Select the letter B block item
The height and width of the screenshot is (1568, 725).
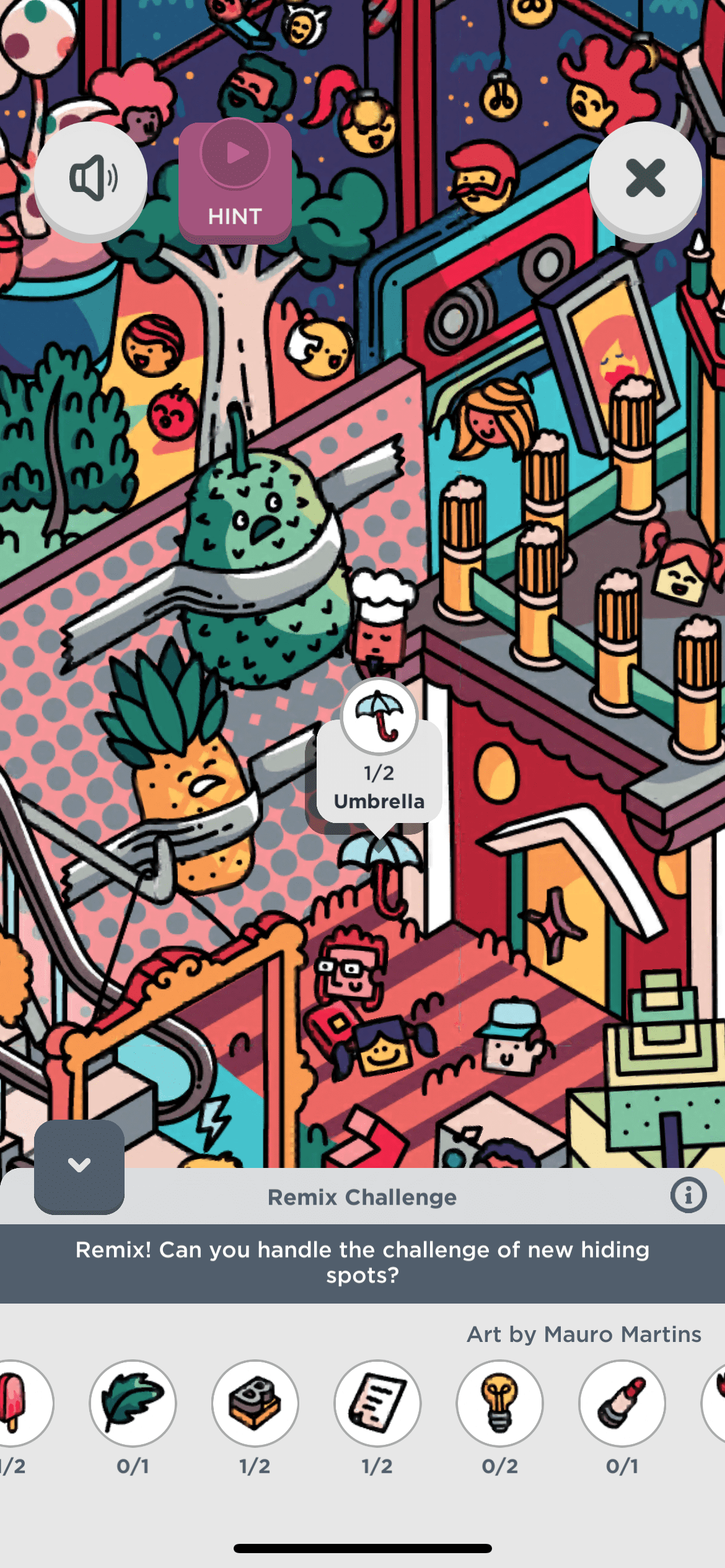255,1403
